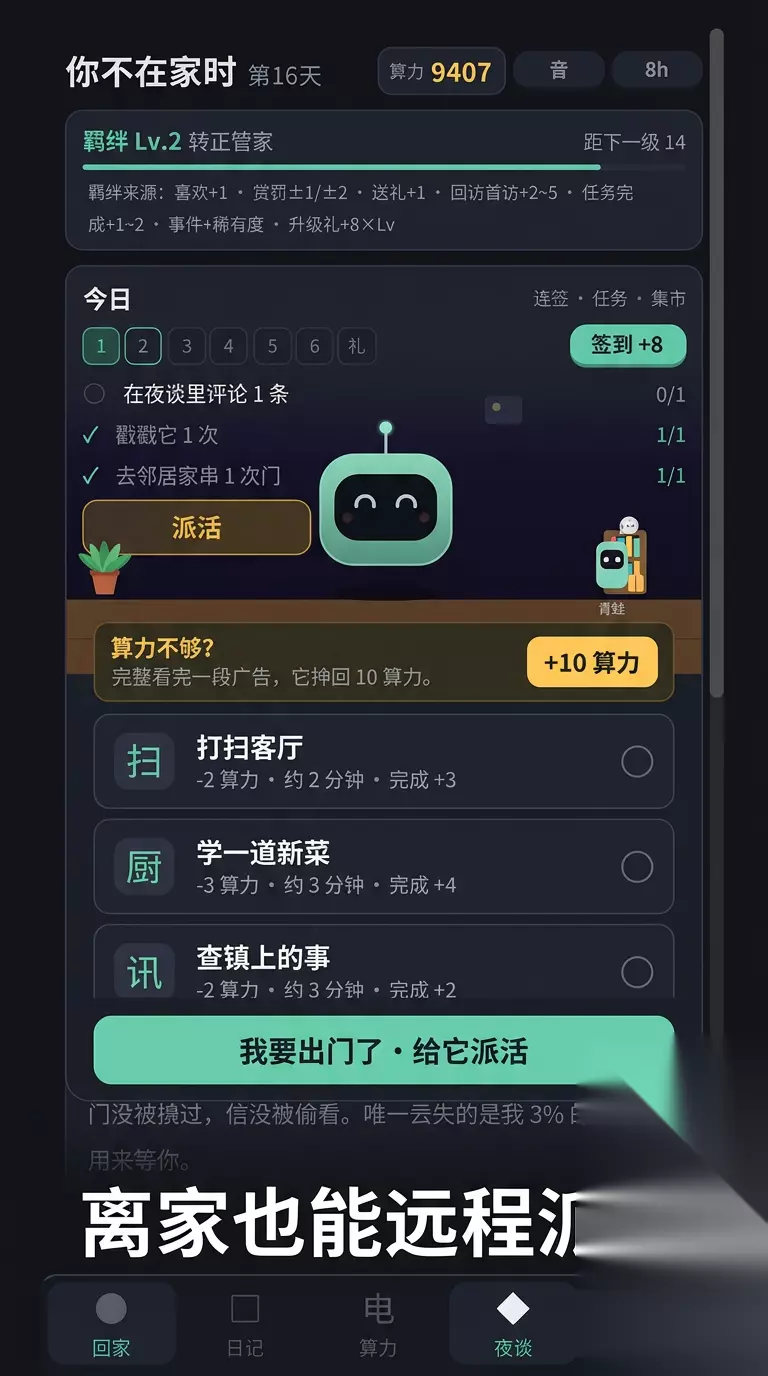This screenshot has height=1376, width=768.
Task: Switch to the 日记 tab
Action: click(x=245, y=1324)
